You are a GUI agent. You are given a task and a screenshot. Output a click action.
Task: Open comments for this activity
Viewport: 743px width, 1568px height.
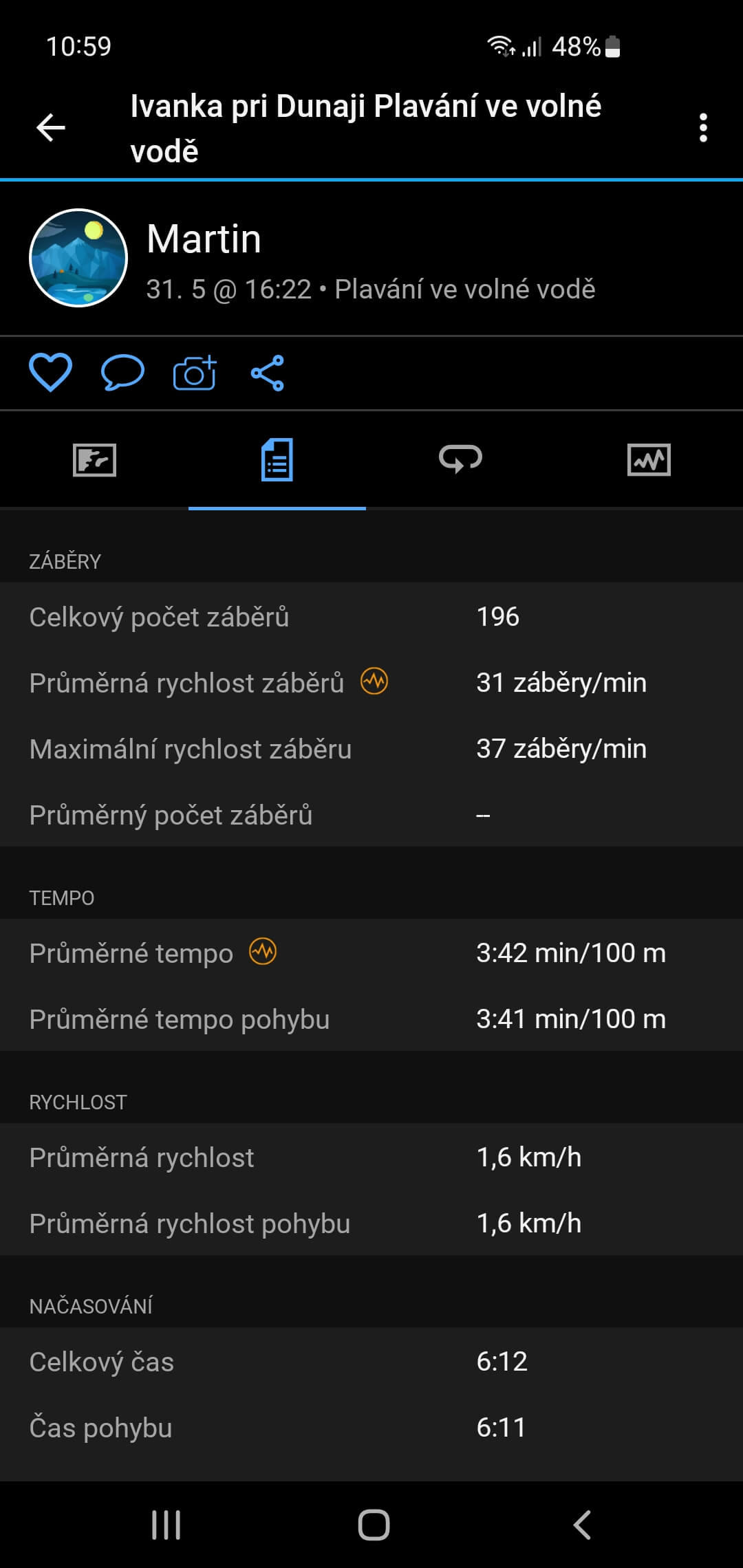122,372
